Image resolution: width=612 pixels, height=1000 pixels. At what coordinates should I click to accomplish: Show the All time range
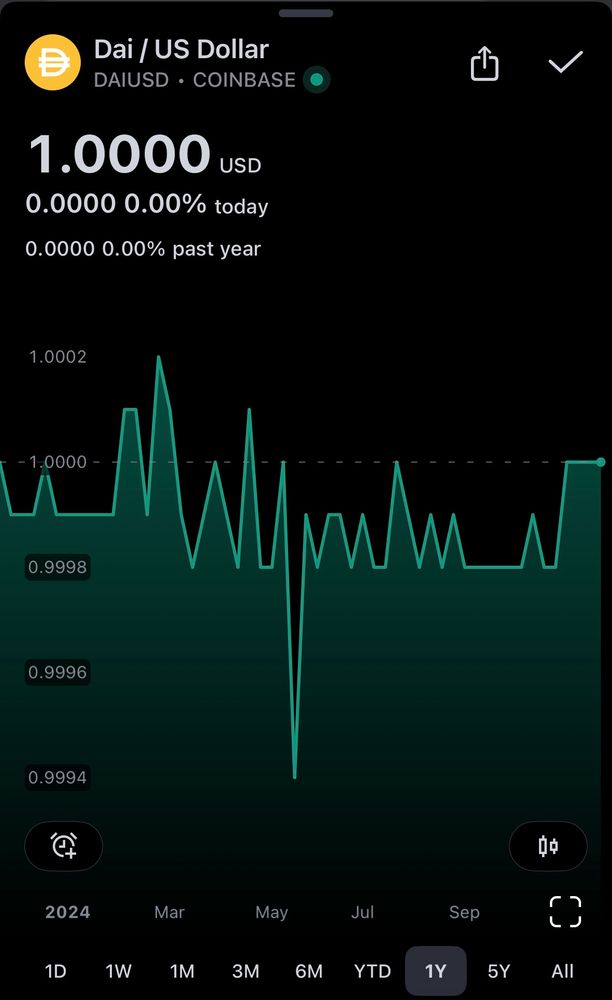(562, 971)
